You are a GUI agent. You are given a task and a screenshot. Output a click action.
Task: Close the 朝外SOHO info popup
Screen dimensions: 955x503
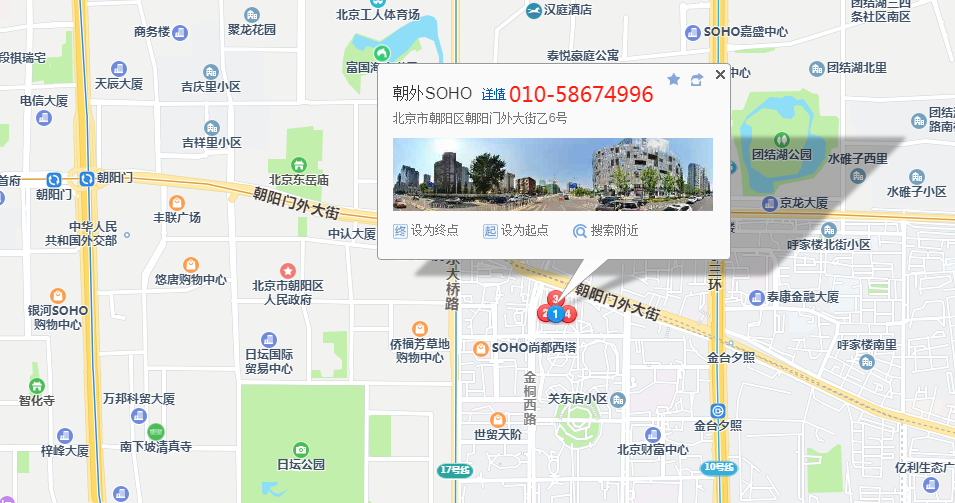719,78
